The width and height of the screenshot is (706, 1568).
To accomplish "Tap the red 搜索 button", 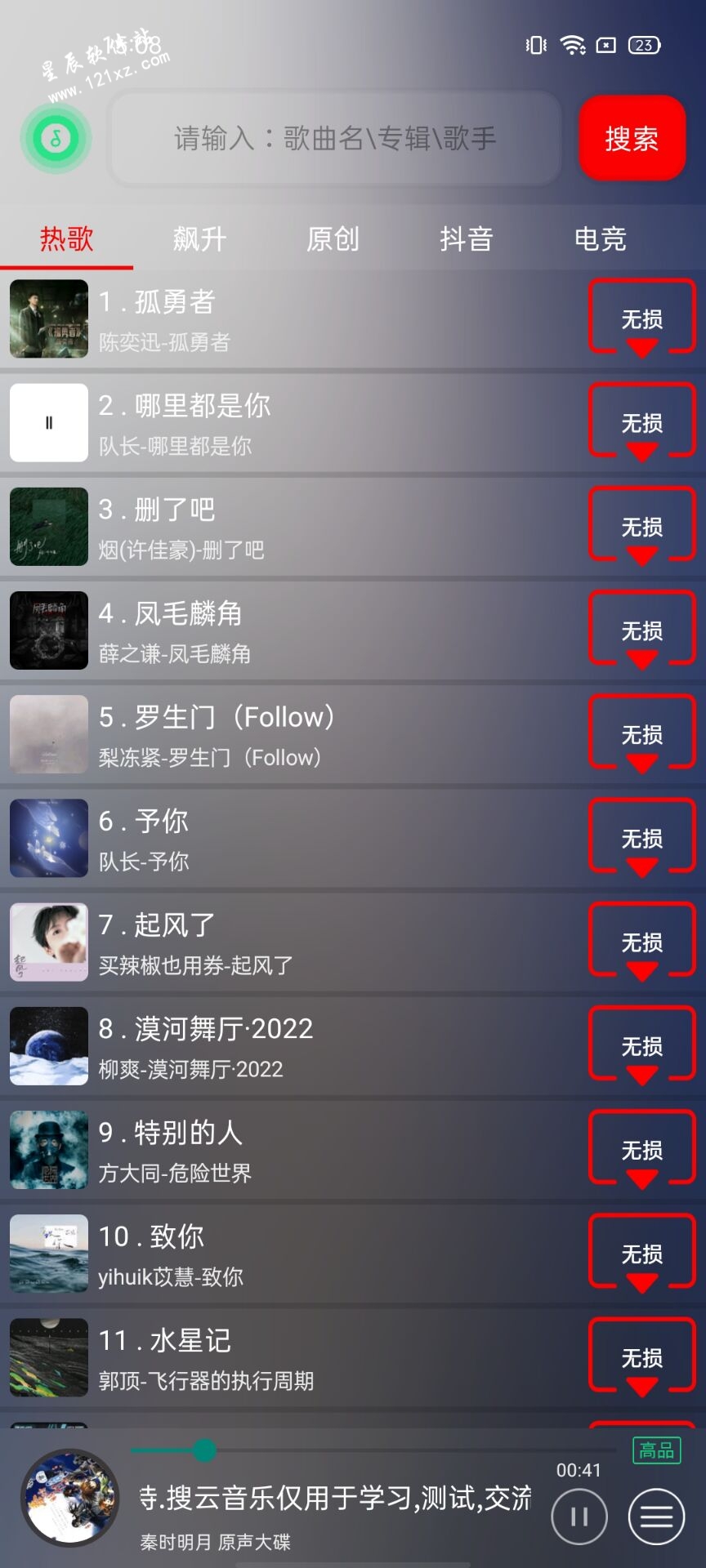I will [x=632, y=138].
